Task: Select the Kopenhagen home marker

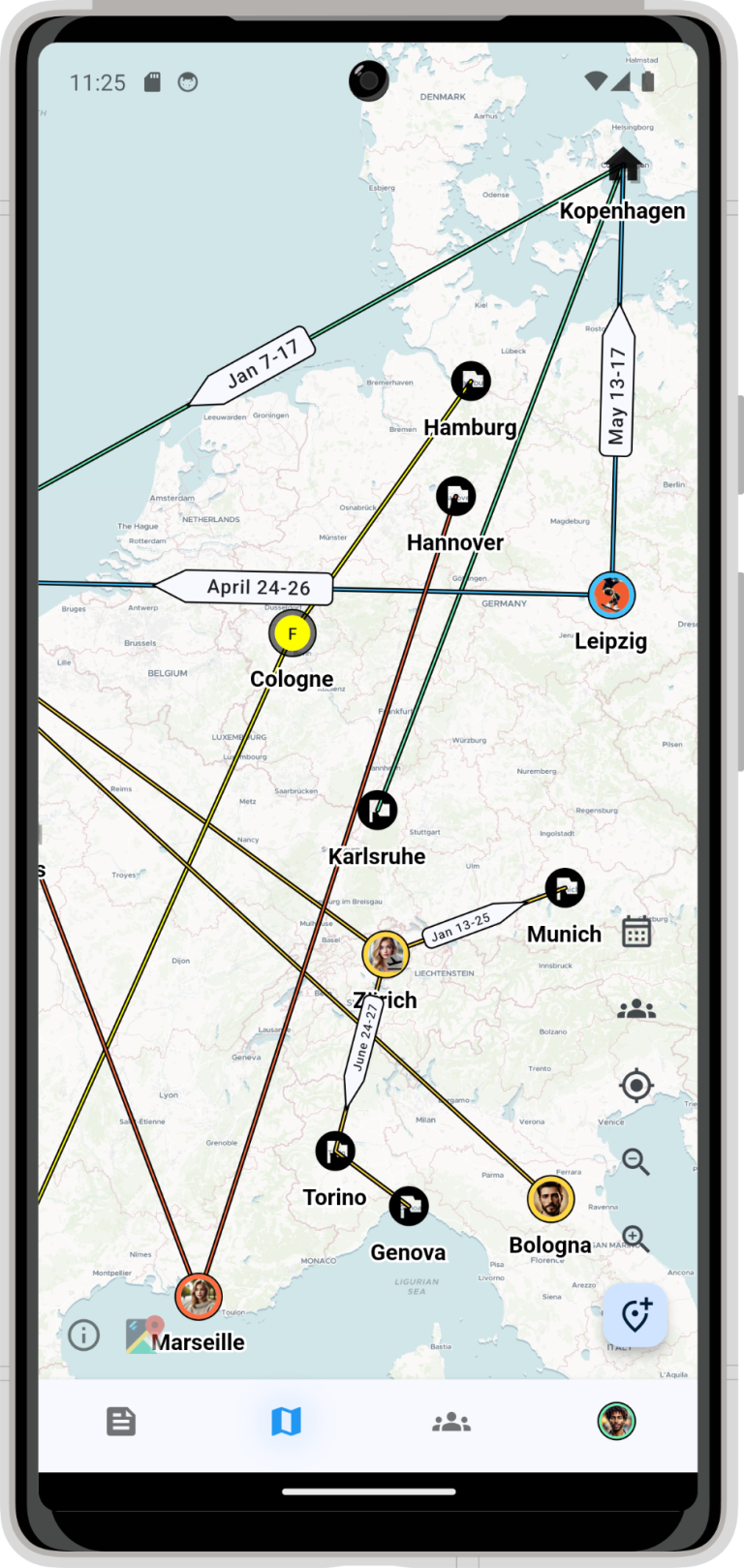Action: [x=624, y=164]
